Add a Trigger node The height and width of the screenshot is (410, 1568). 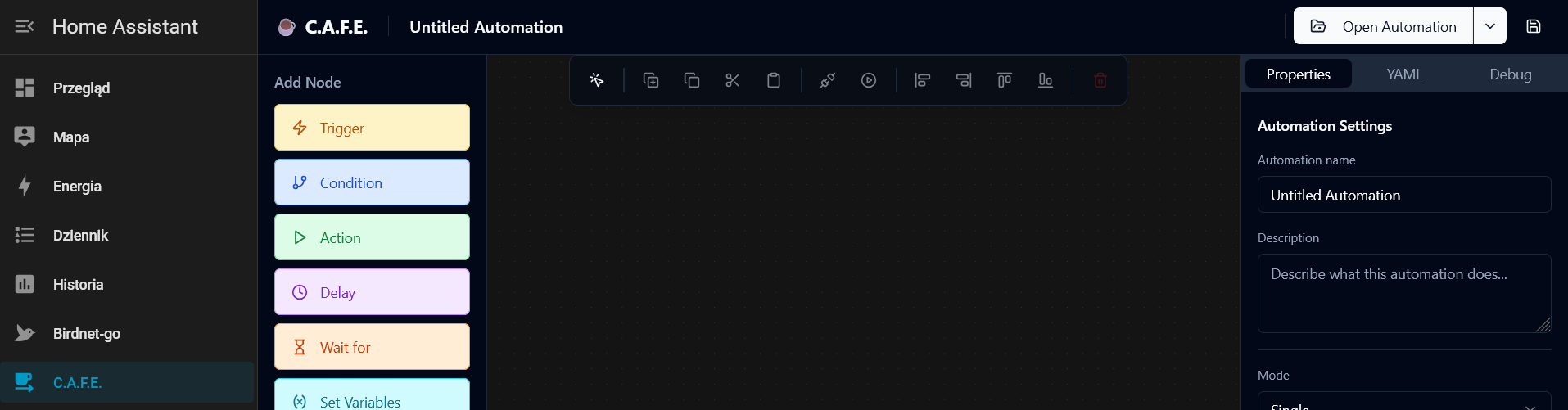point(372,128)
